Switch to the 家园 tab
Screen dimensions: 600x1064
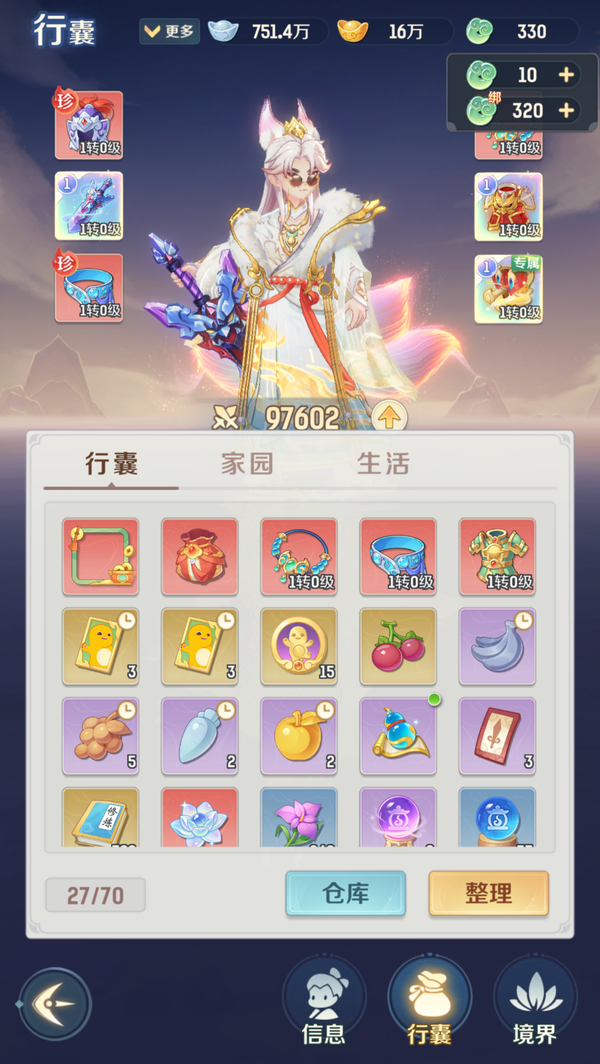coord(247,464)
